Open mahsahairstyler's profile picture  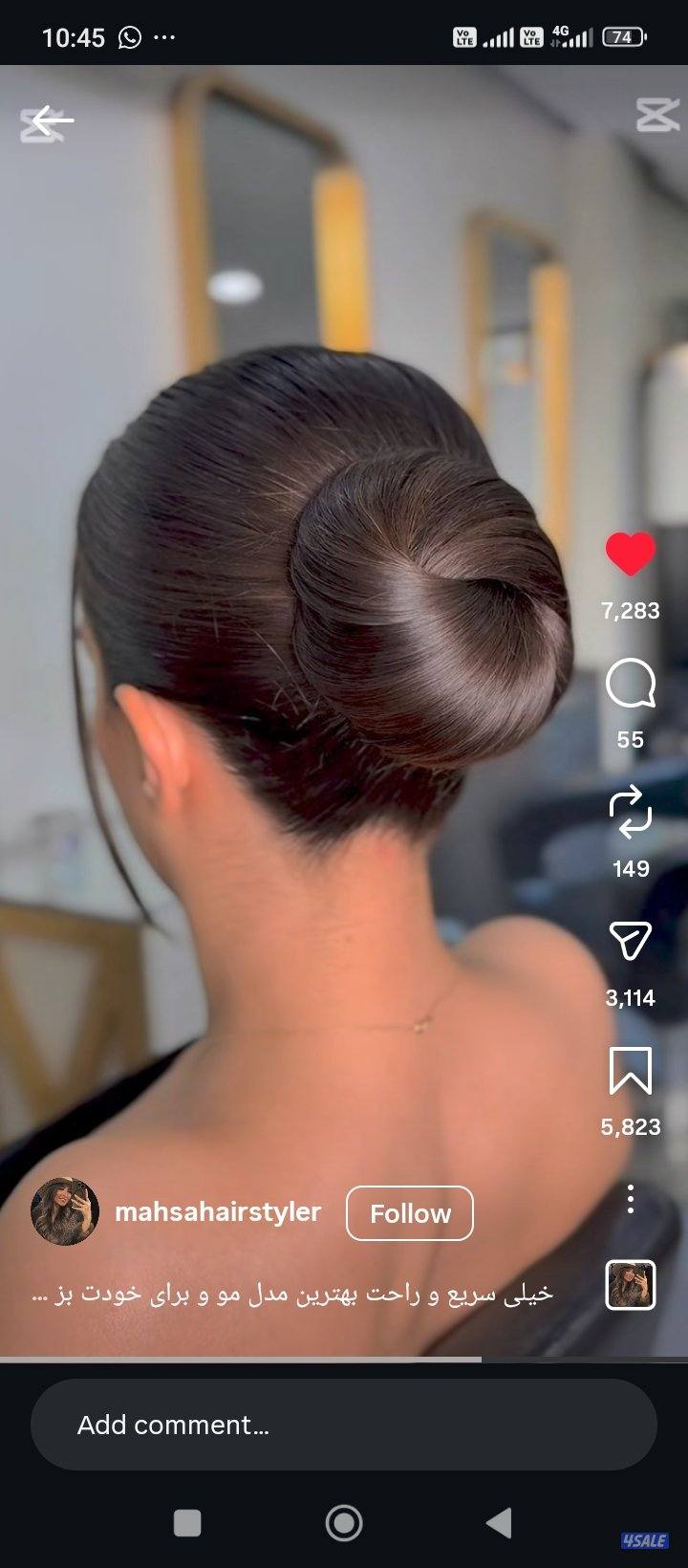[x=65, y=1211]
